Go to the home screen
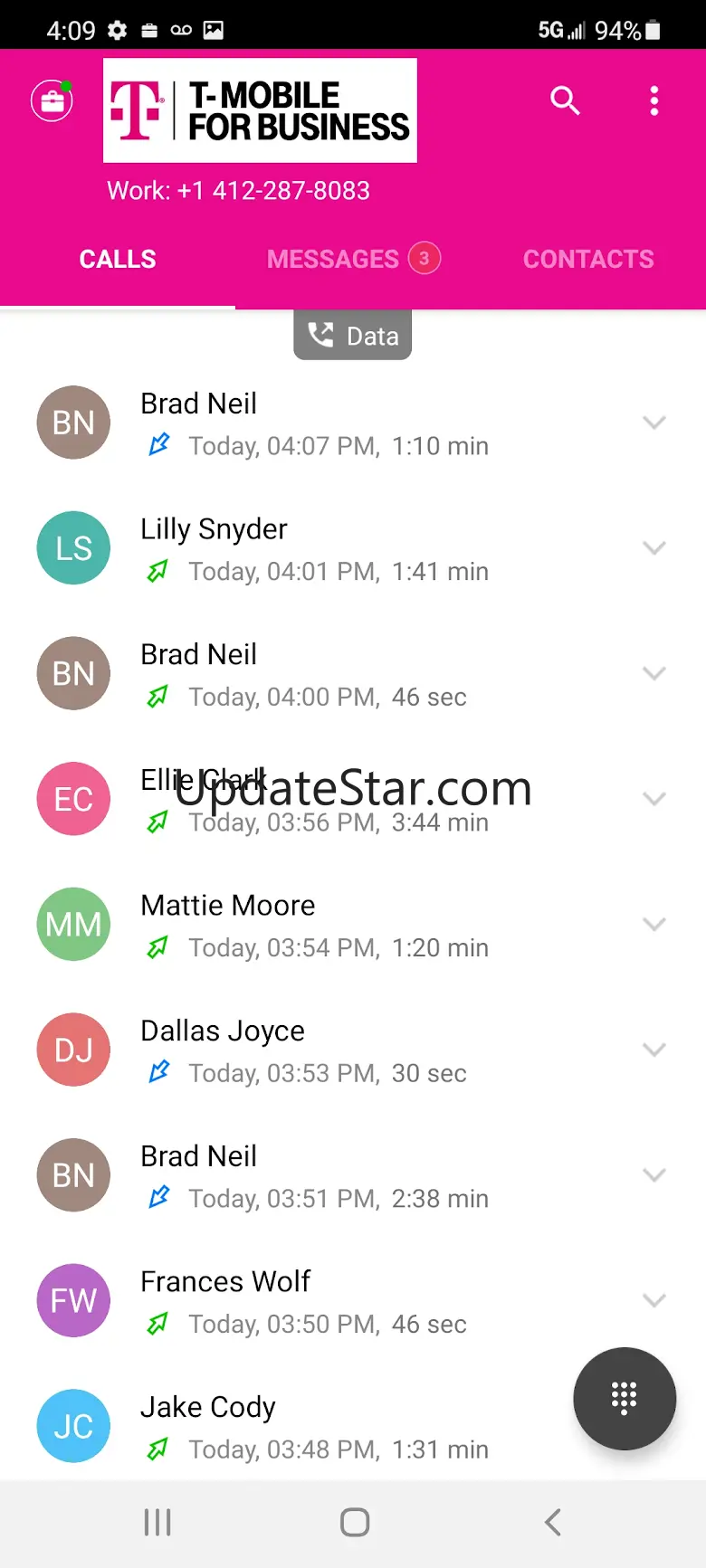 (x=355, y=1523)
